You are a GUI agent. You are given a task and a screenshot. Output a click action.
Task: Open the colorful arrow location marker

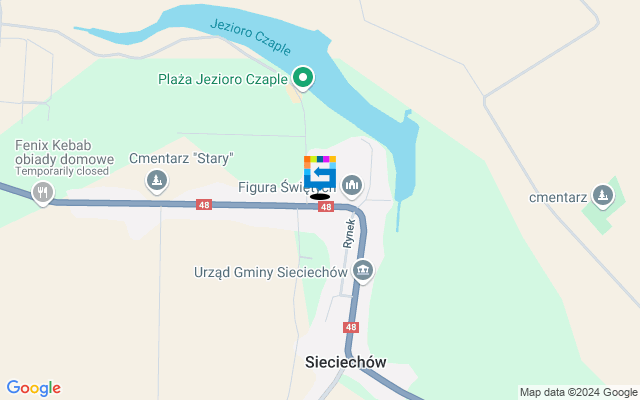point(320,172)
